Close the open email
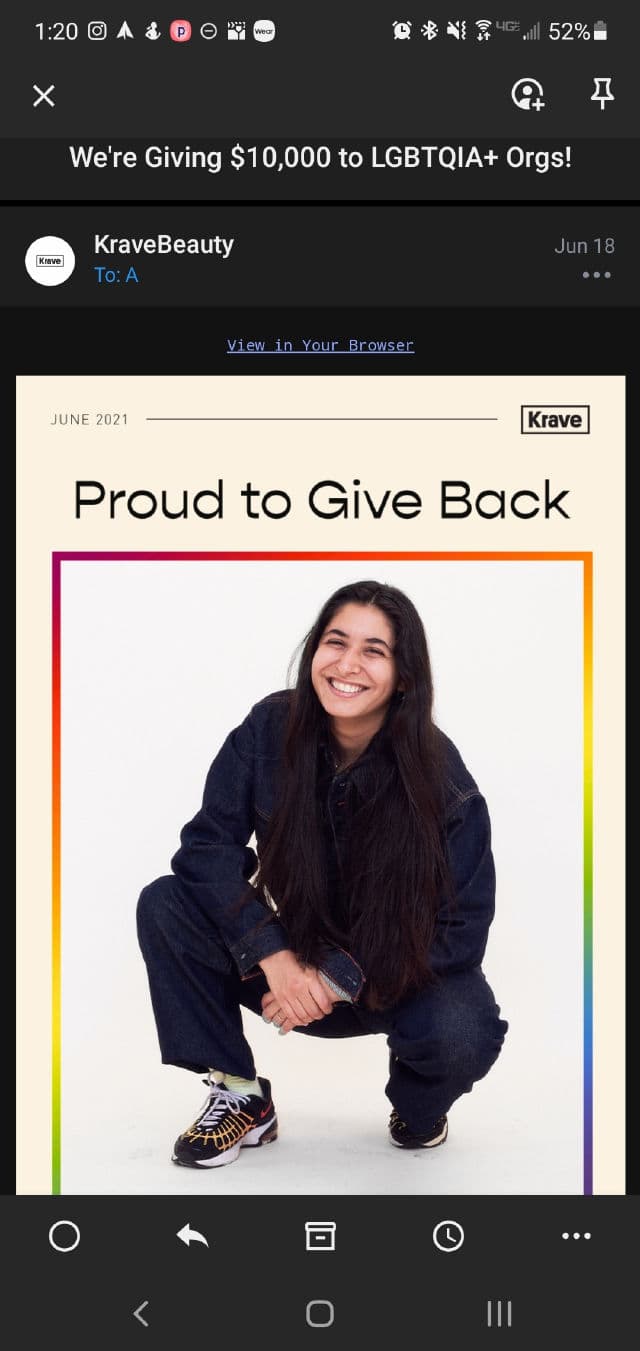The height and width of the screenshot is (1351, 640). click(44, 96)
